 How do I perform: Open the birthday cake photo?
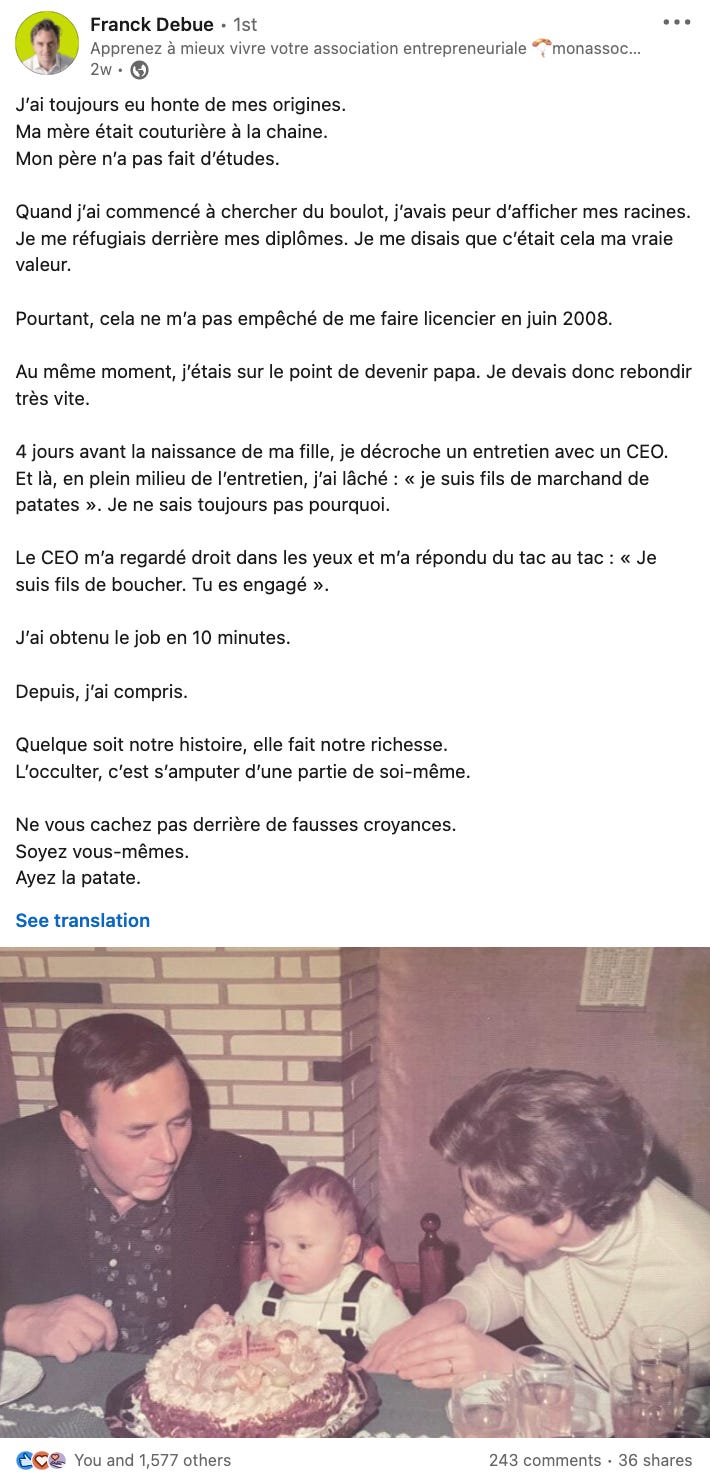coord(355,1192)
